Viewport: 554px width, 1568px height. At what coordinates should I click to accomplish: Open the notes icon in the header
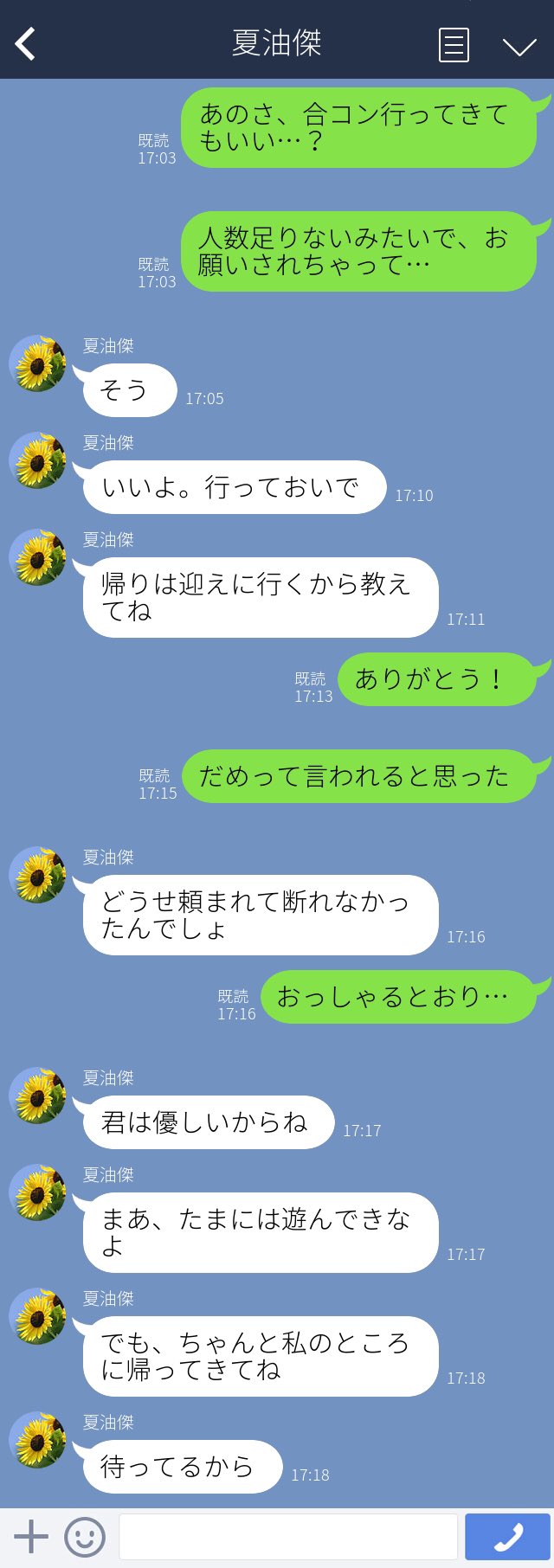point(454,45)
